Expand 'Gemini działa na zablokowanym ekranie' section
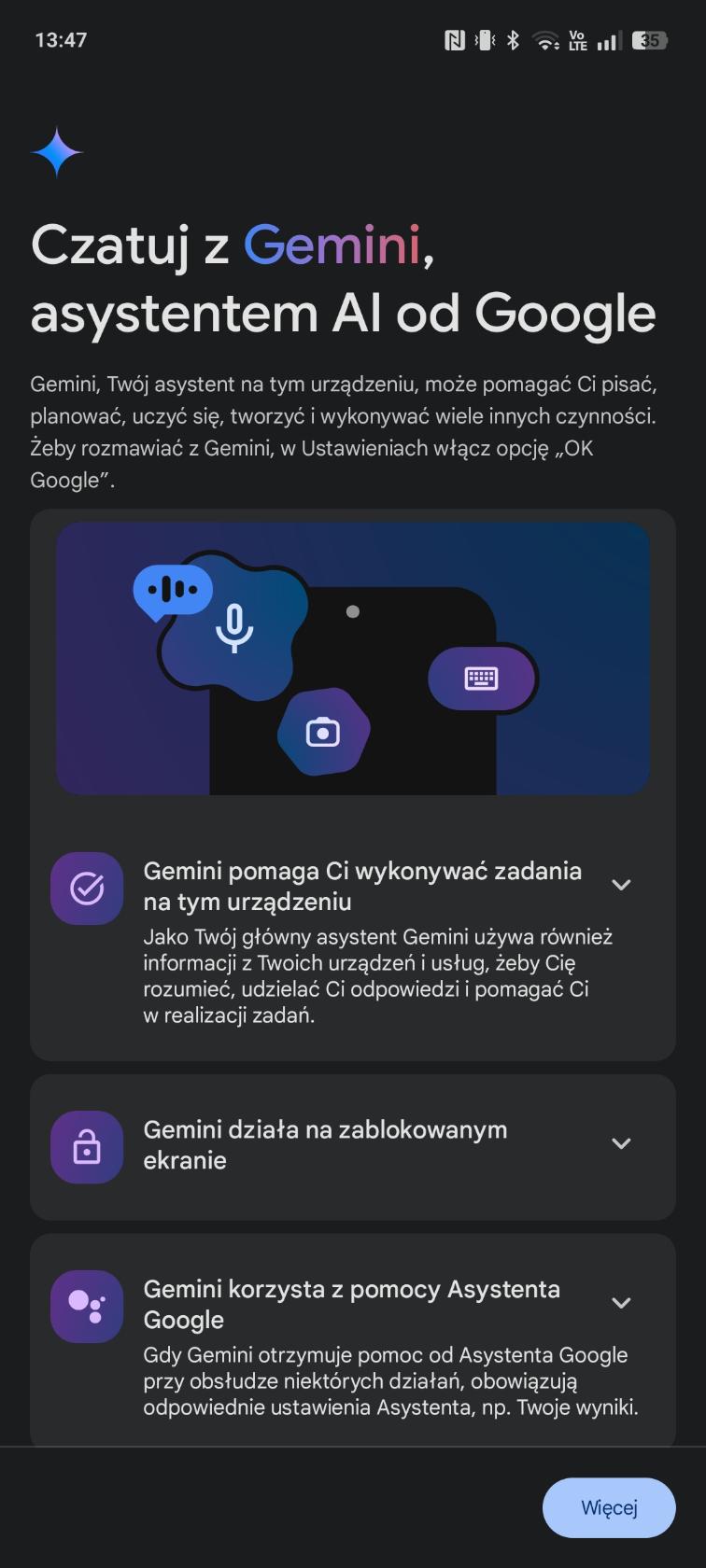 [x=621, y=1143]
